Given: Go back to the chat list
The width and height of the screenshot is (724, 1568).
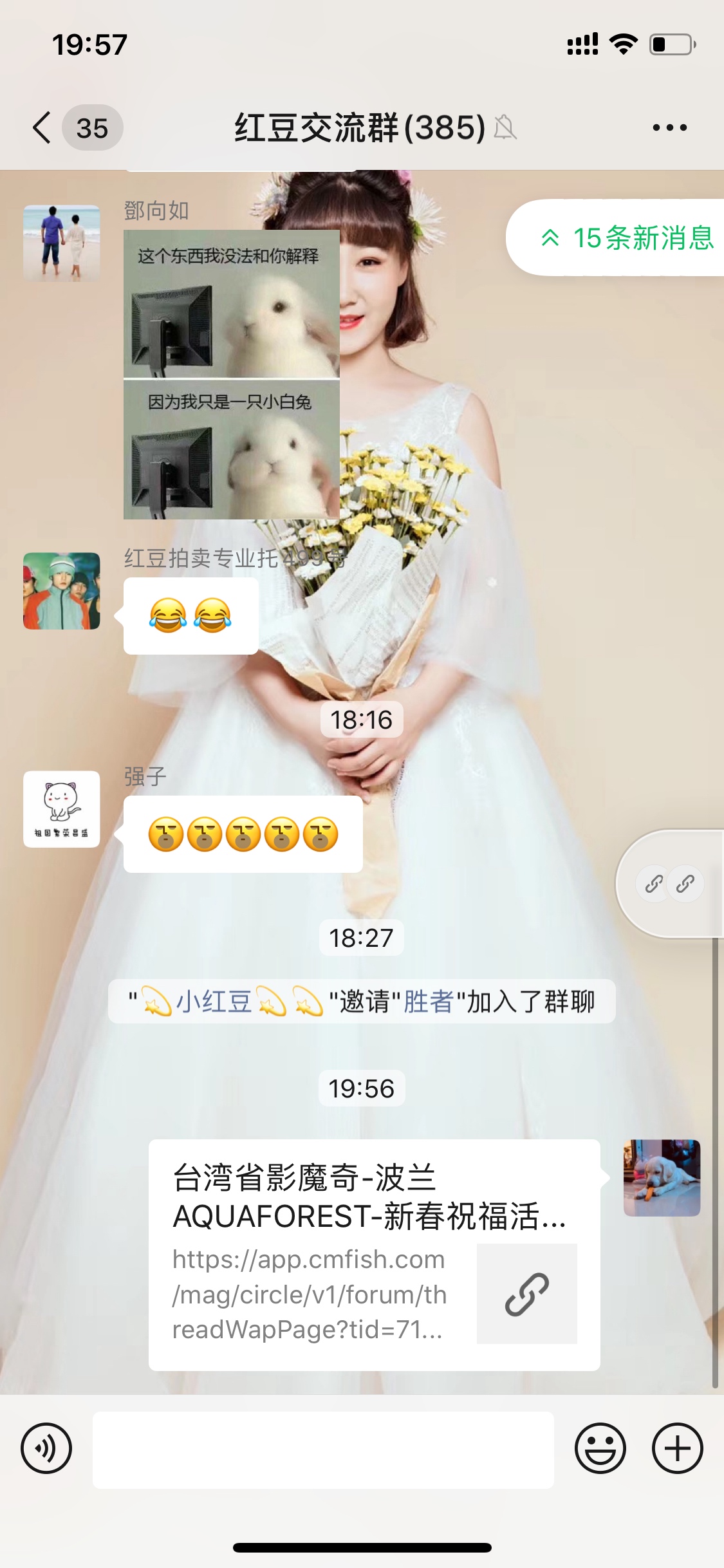Looking at the screenshot, I should point(42,127).
